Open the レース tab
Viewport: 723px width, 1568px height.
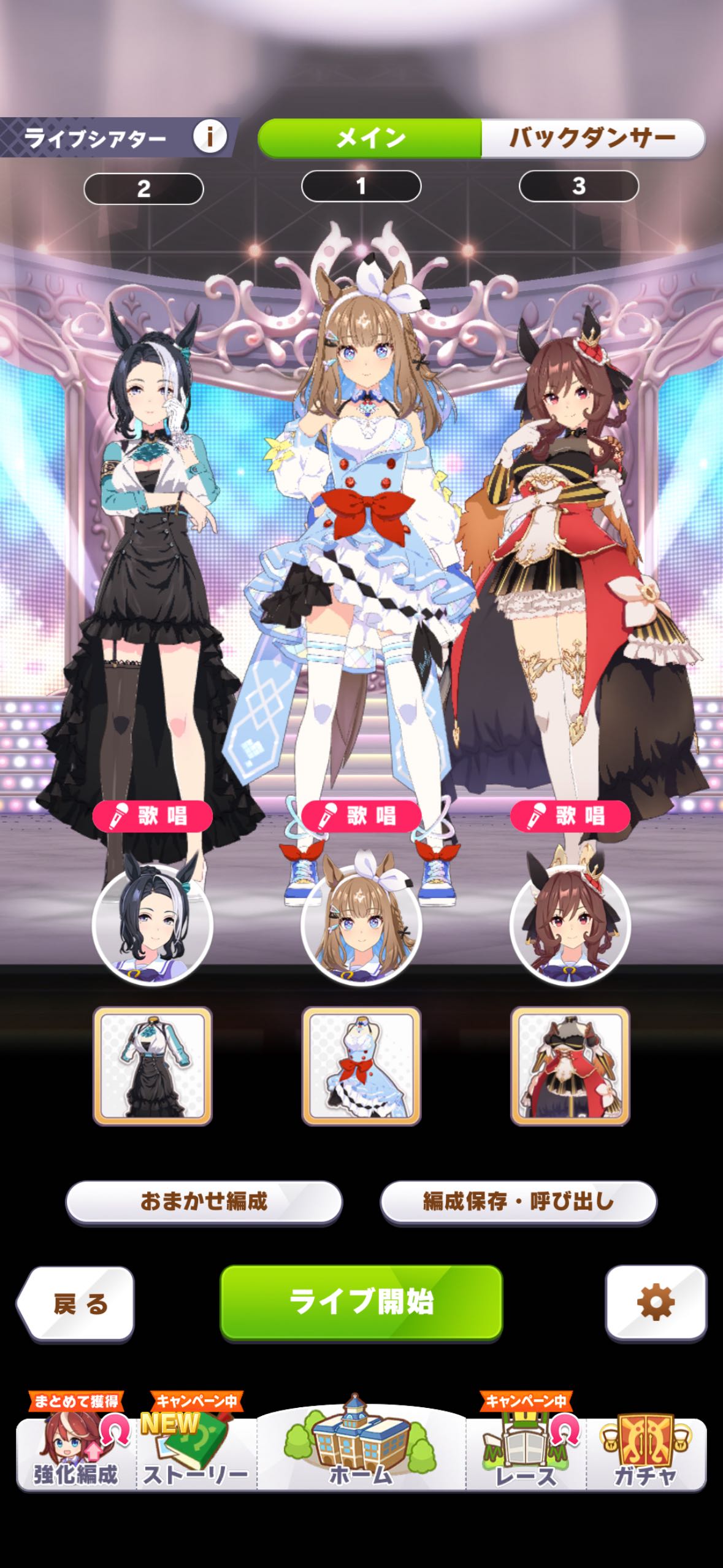coord(526,1450)
